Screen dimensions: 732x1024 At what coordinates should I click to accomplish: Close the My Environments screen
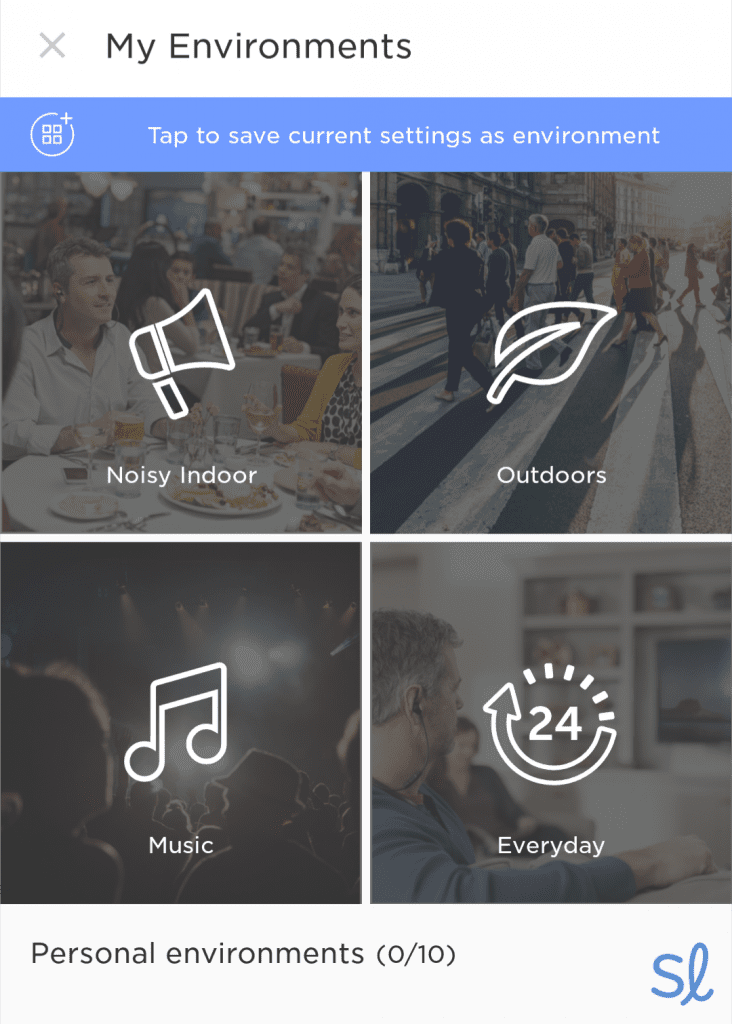(52, 46)
